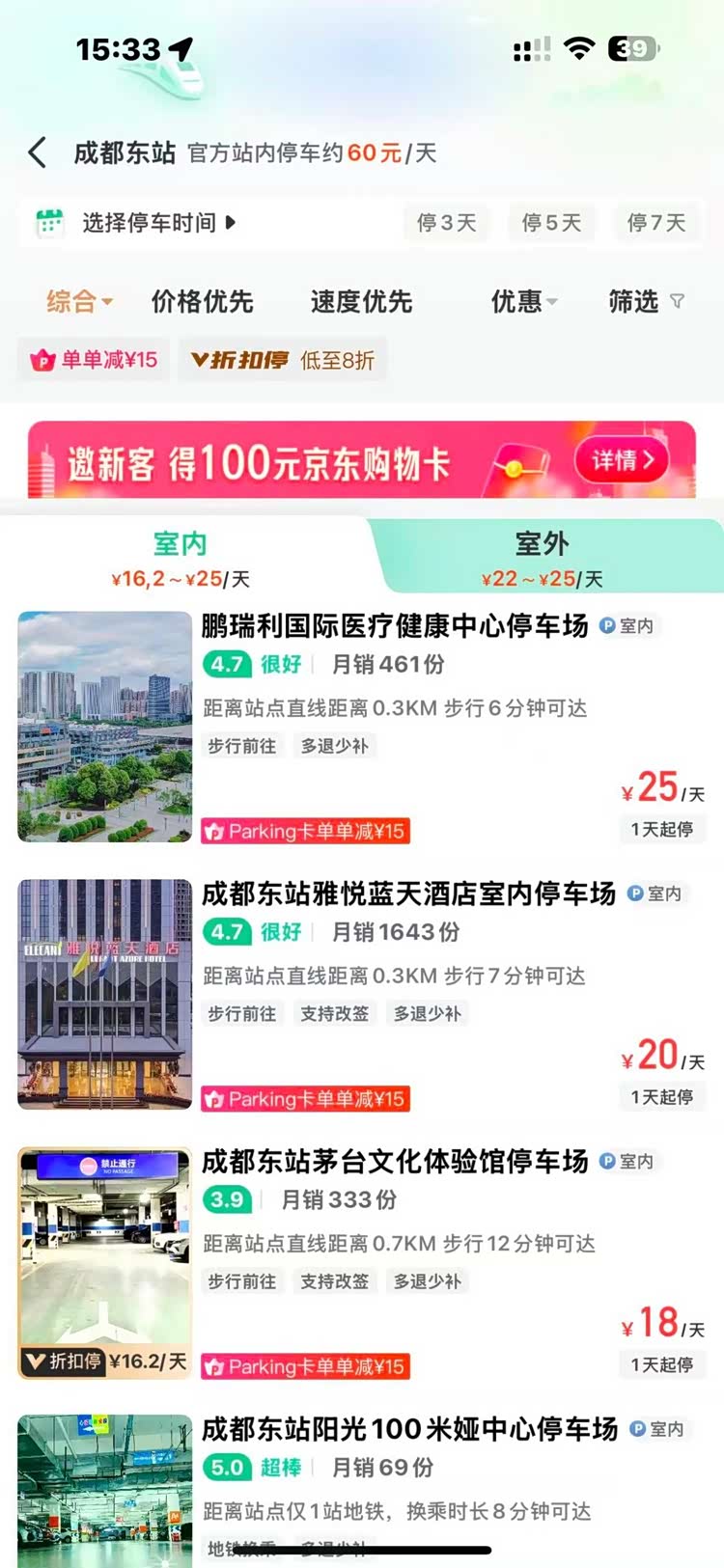Open 鹏瑞利国际医疗健康中心停车场 listing

pyautogui.click(x=394, y=626)
